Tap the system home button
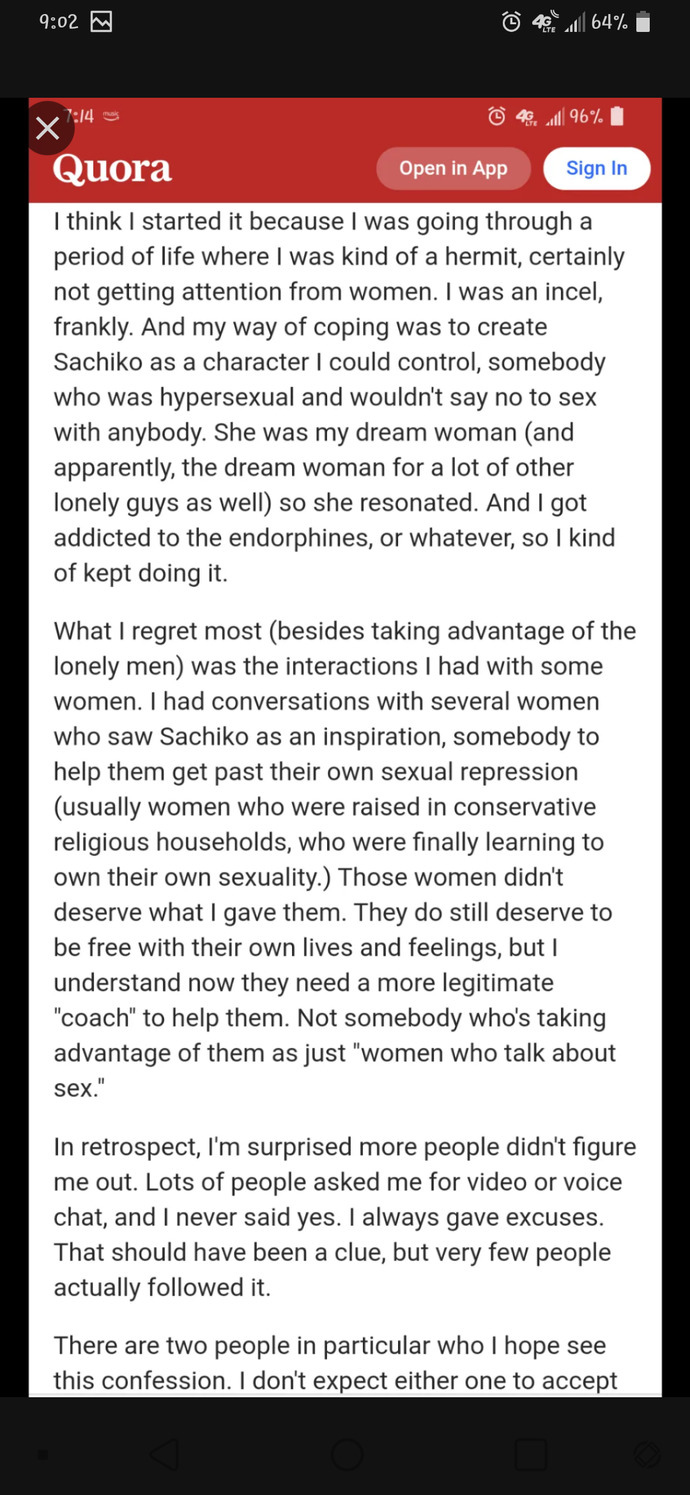 [x=347, y=1454]
